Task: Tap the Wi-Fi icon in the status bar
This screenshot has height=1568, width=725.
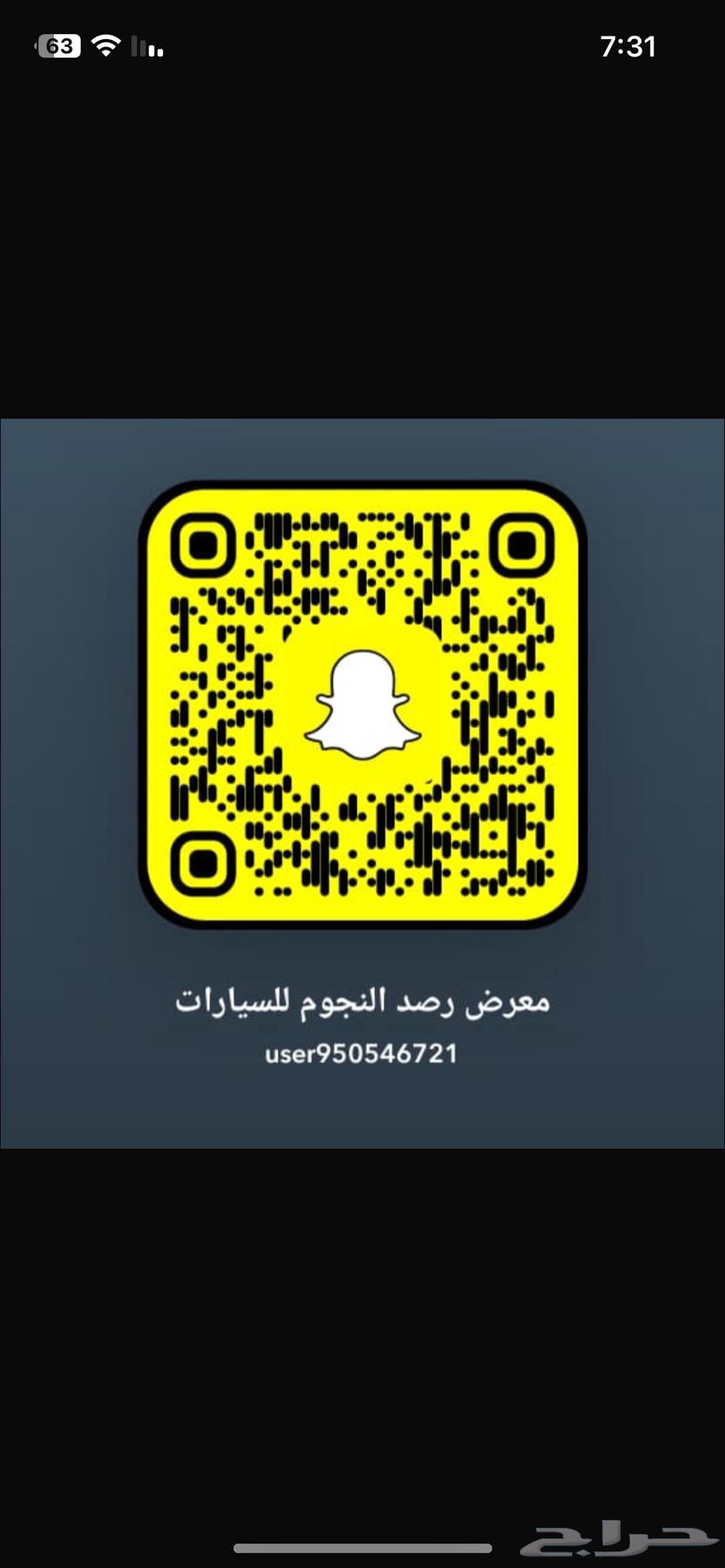Action: coord(105,46)
